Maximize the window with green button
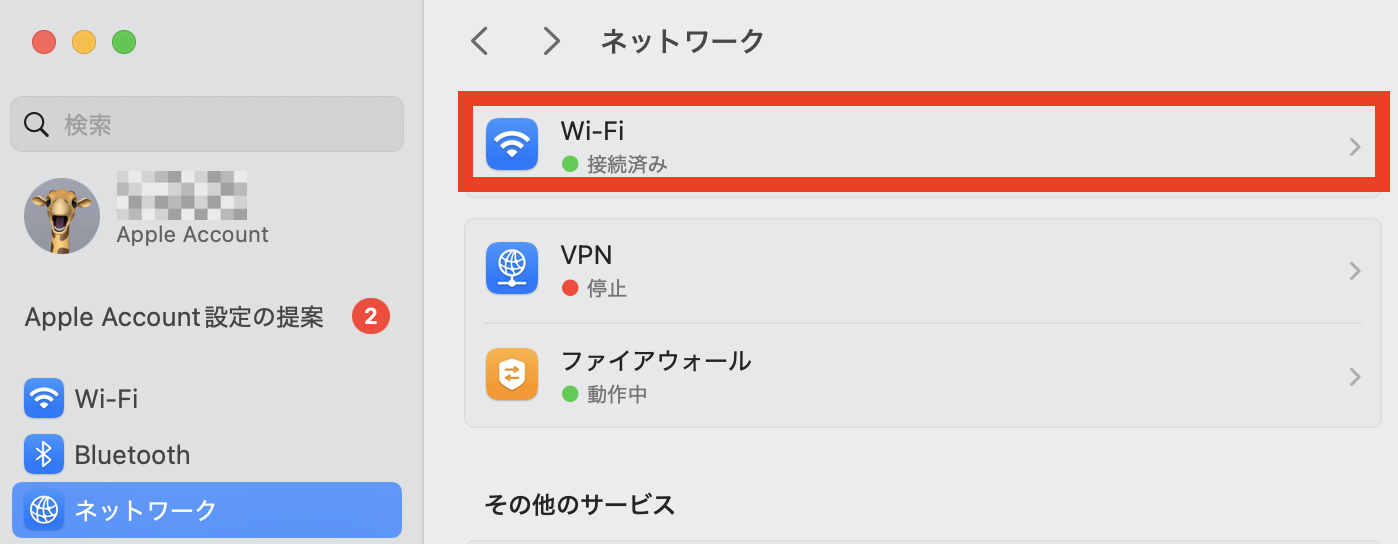The height and width of the screenshot is (544, 1398). coord(124,42)
